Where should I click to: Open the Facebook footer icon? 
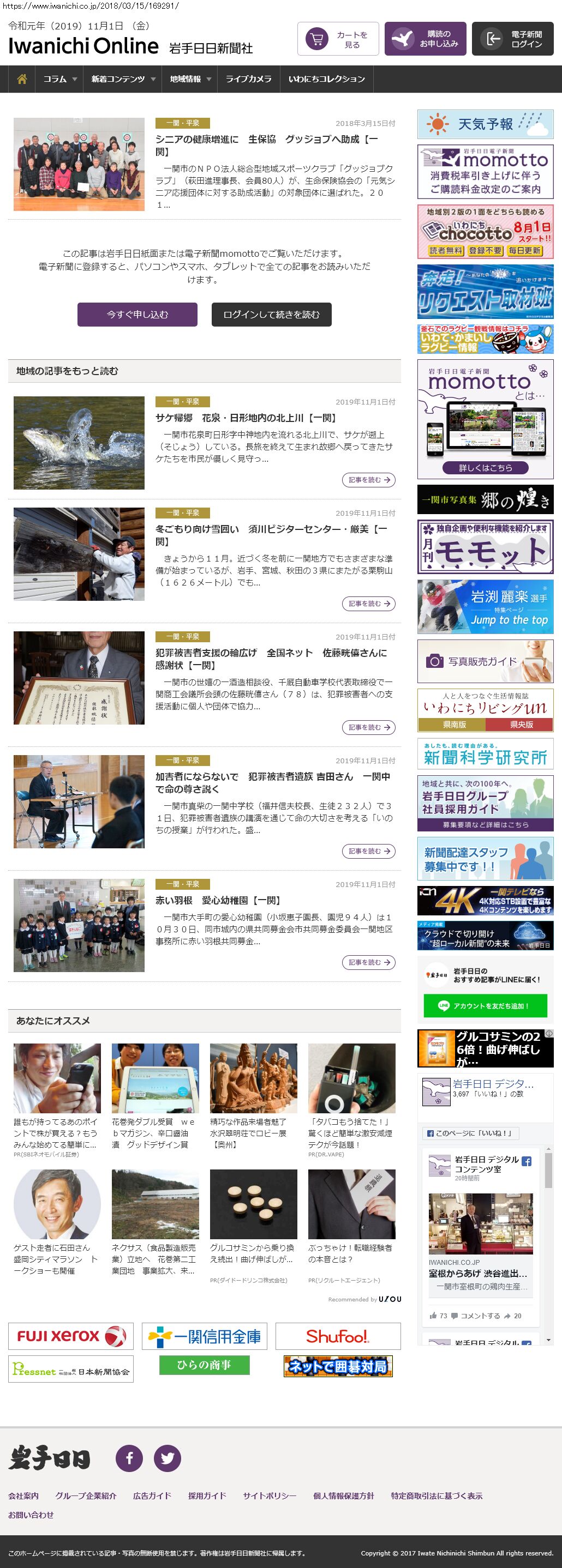coord(129,1458)
